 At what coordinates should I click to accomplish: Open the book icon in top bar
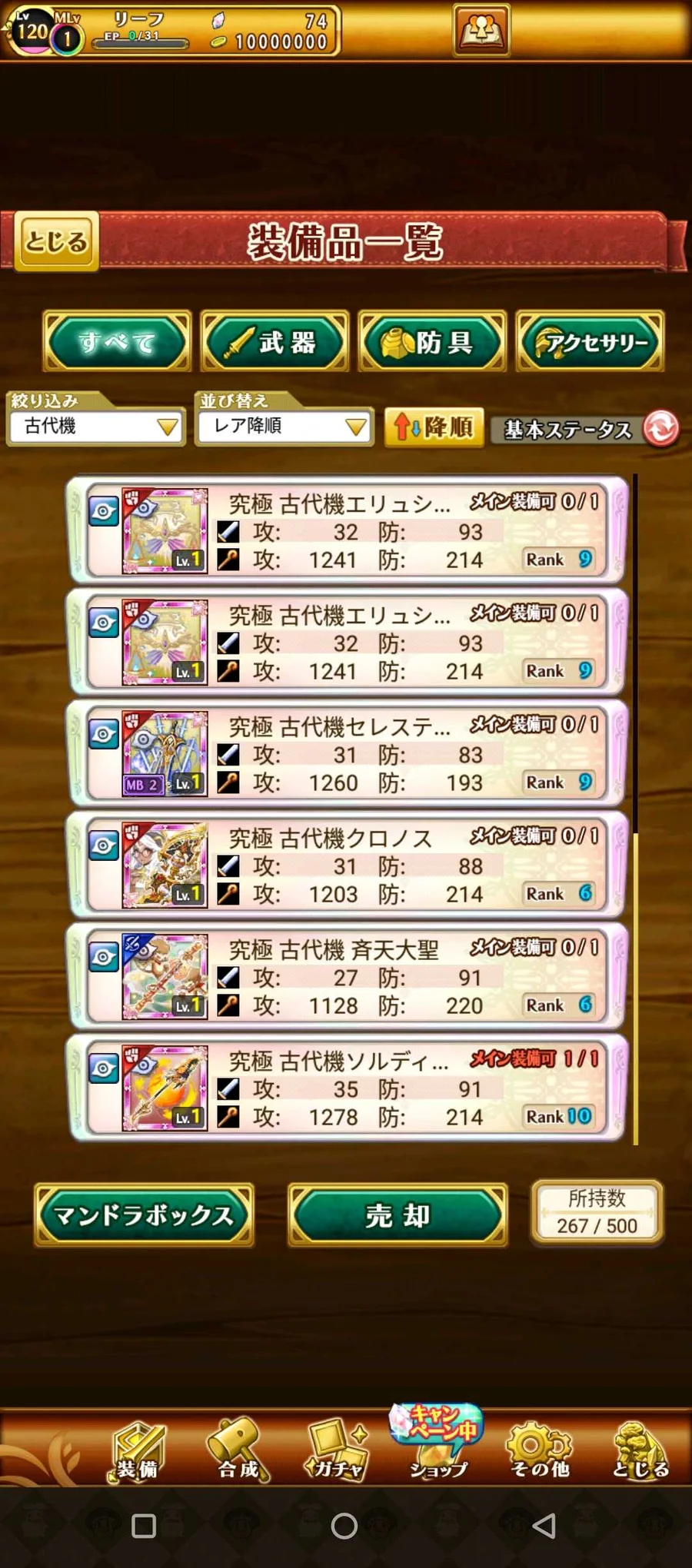coord(481,31)
